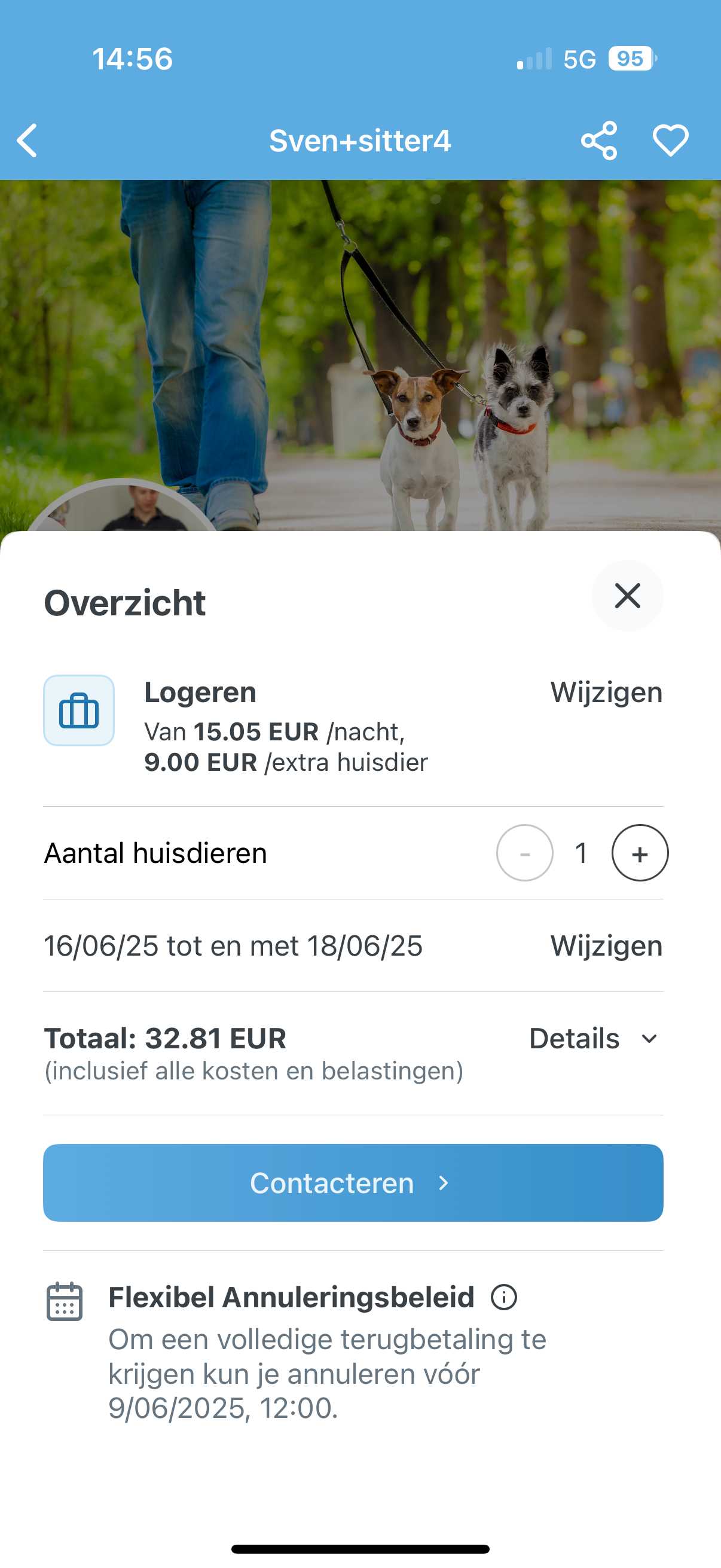Open info about Flexibel Annuleringsbeleid
Screen dimensions: 721x1568
pos(504,1297)
